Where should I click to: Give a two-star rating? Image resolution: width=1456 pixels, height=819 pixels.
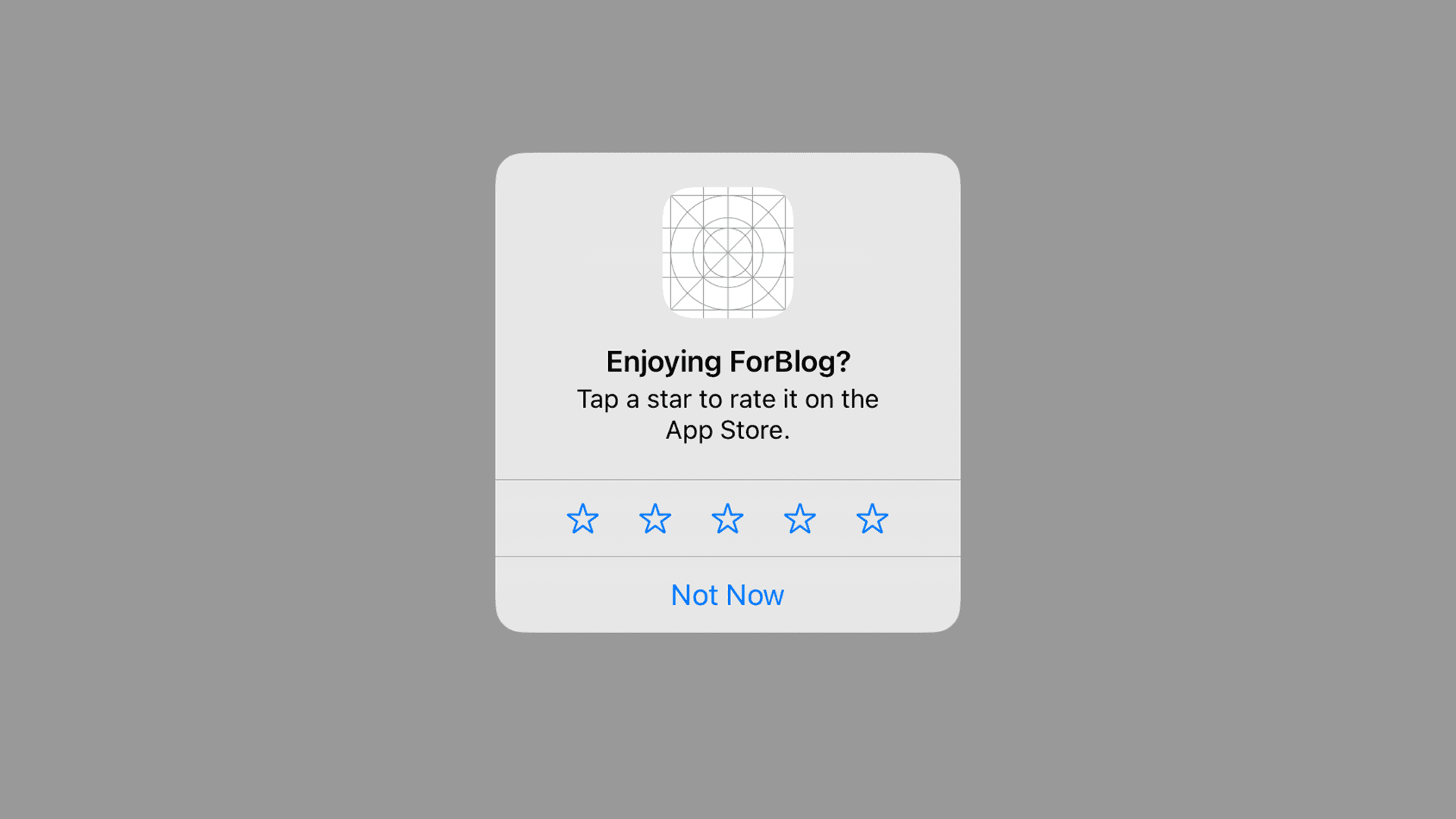[x=655, y=519]
